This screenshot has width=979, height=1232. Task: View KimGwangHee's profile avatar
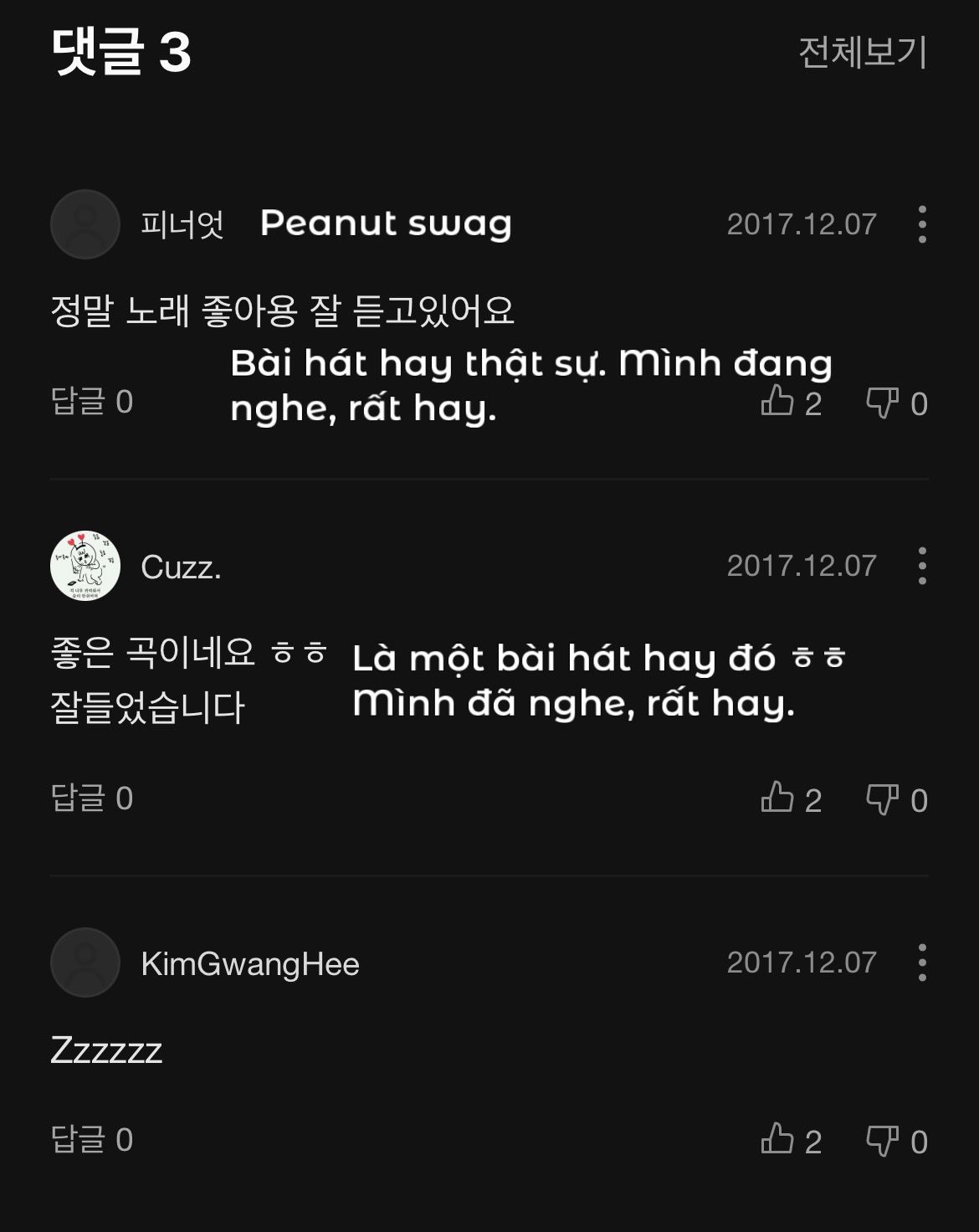pyautogui.click(x=85, y=963)
